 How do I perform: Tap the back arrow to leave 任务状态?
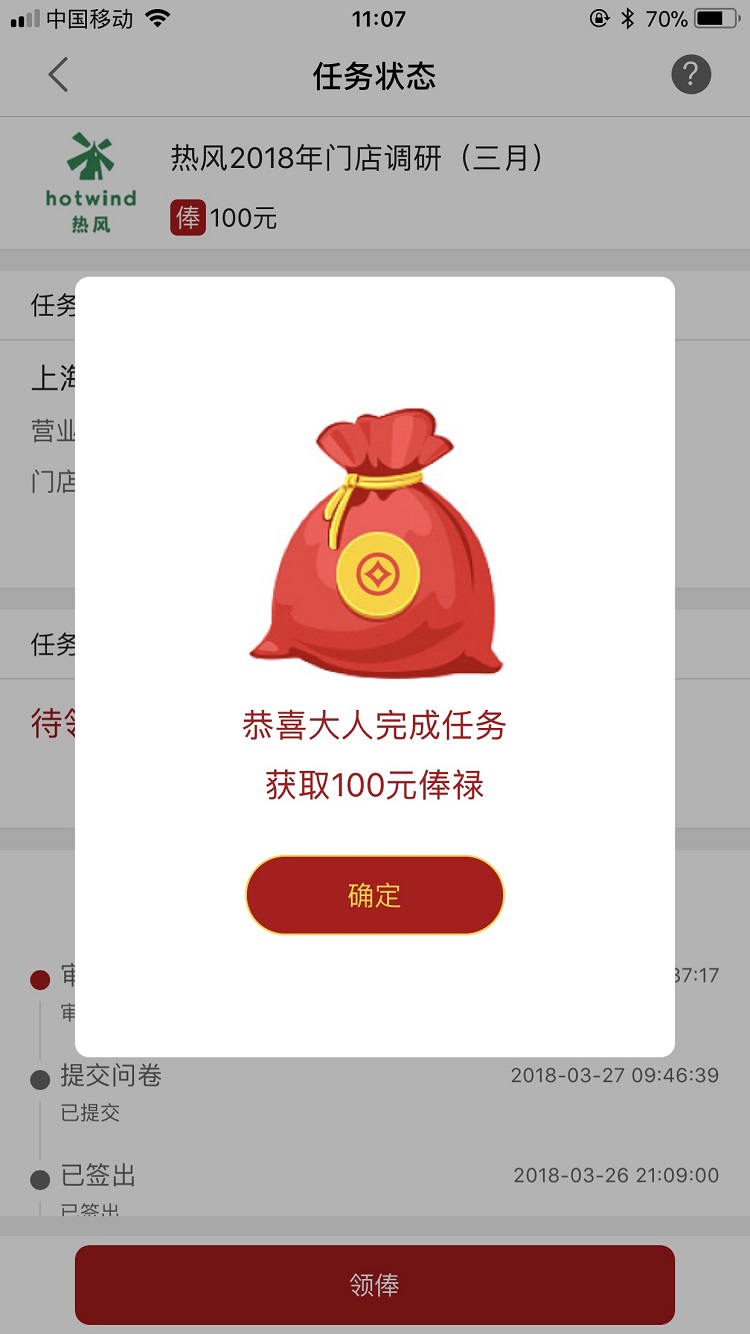coord(57,74)
